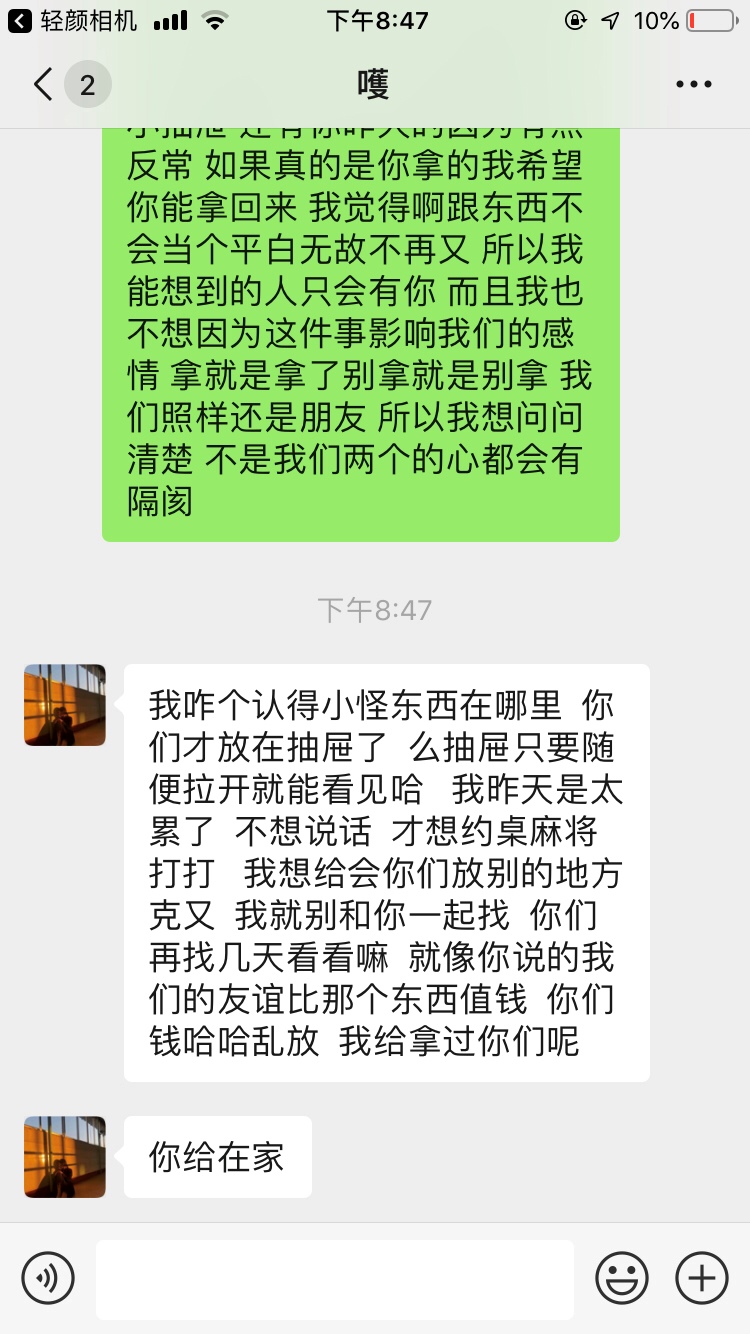This screenshot has height=1334, width=750.
Task: Focus the message text field
Action: point(335,1279)
